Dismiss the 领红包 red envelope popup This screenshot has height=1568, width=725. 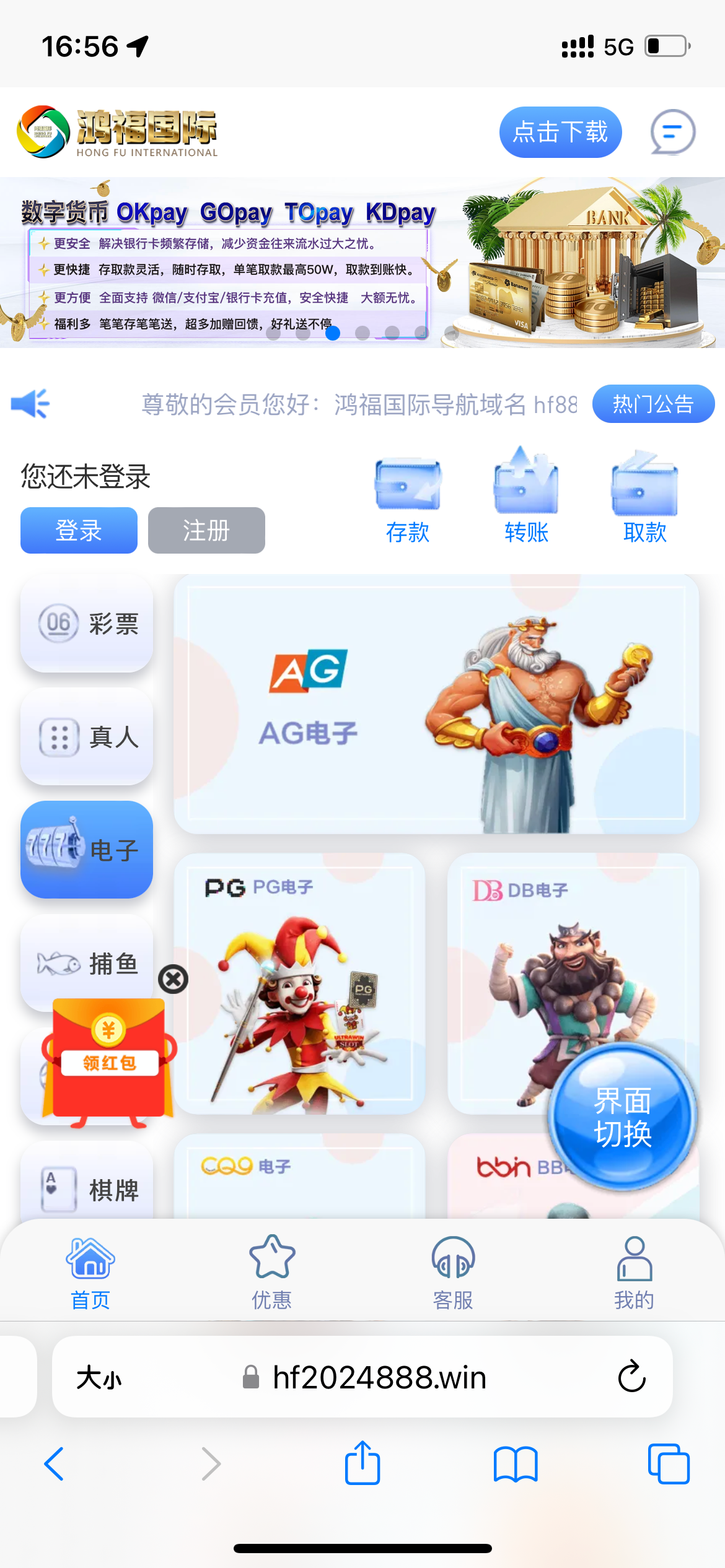174,980
